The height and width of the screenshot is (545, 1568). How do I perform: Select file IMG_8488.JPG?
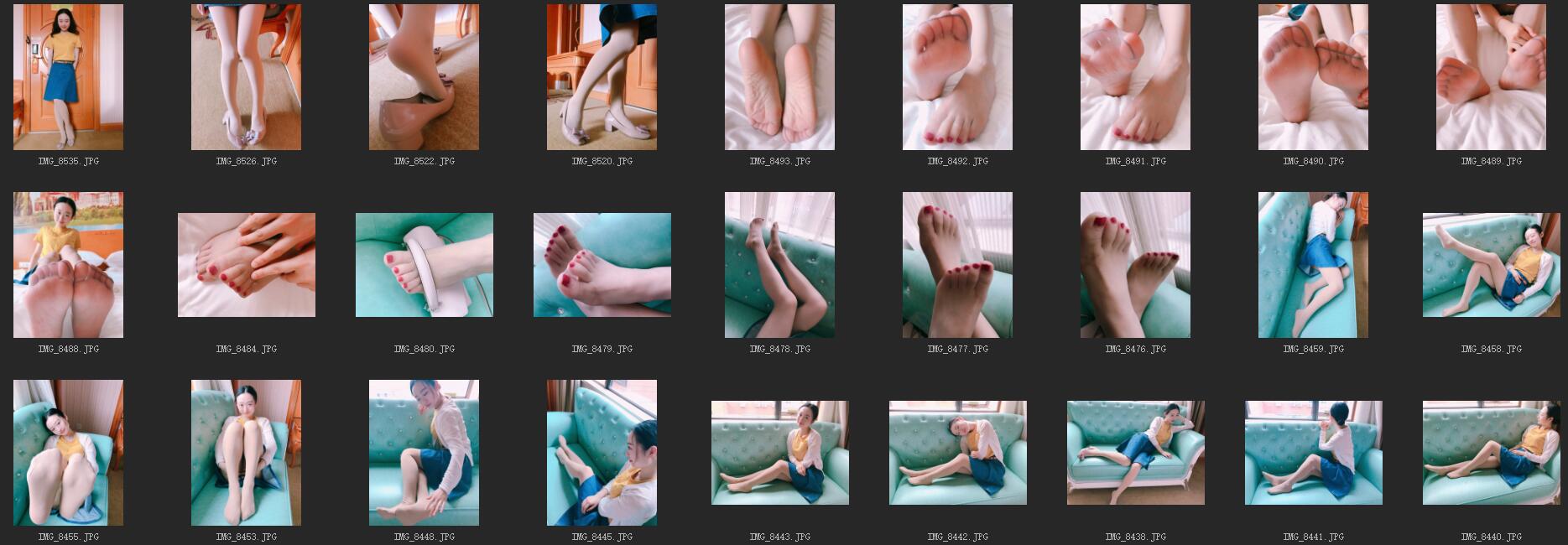68,265
